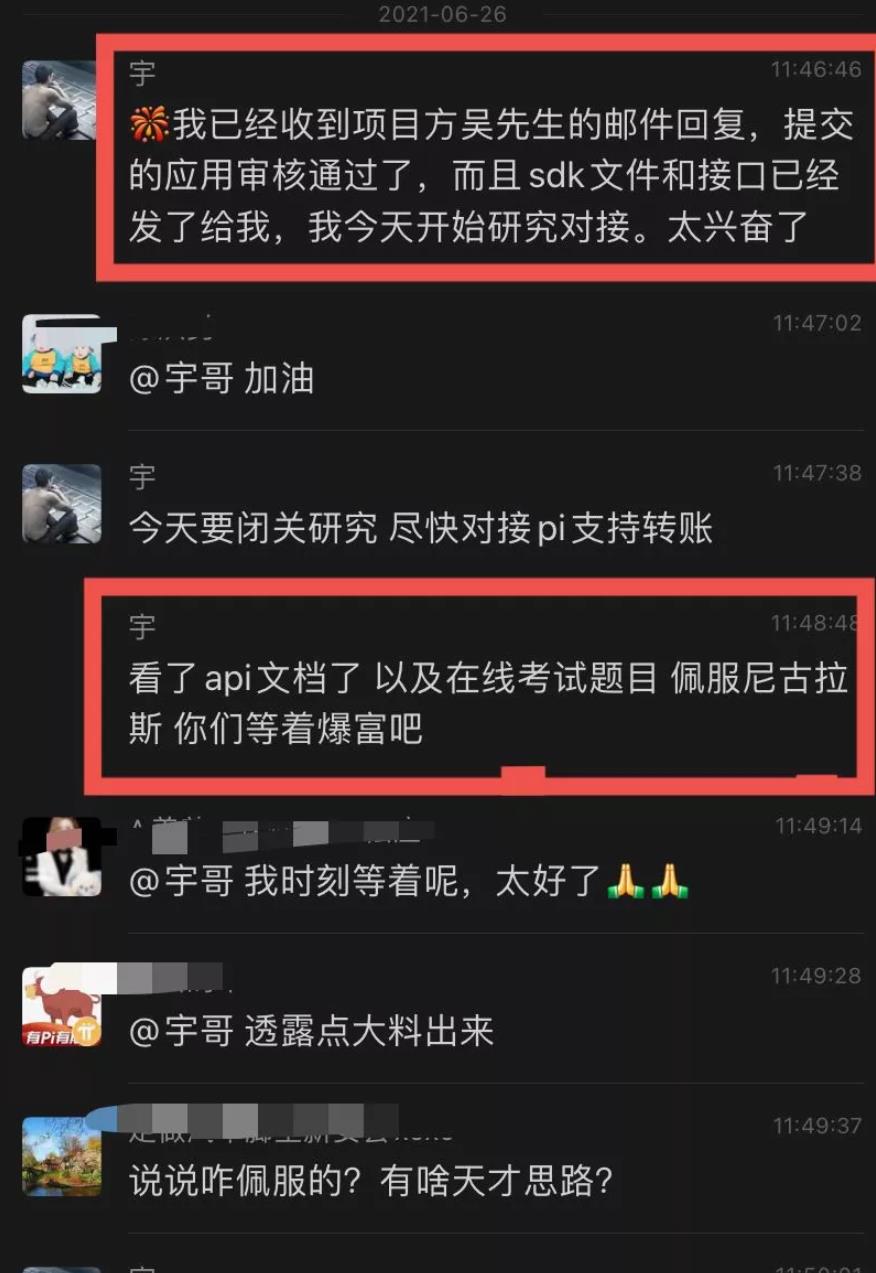
Task: View the profile of the sender of '我时刻等着呢'
Action: 62,856
